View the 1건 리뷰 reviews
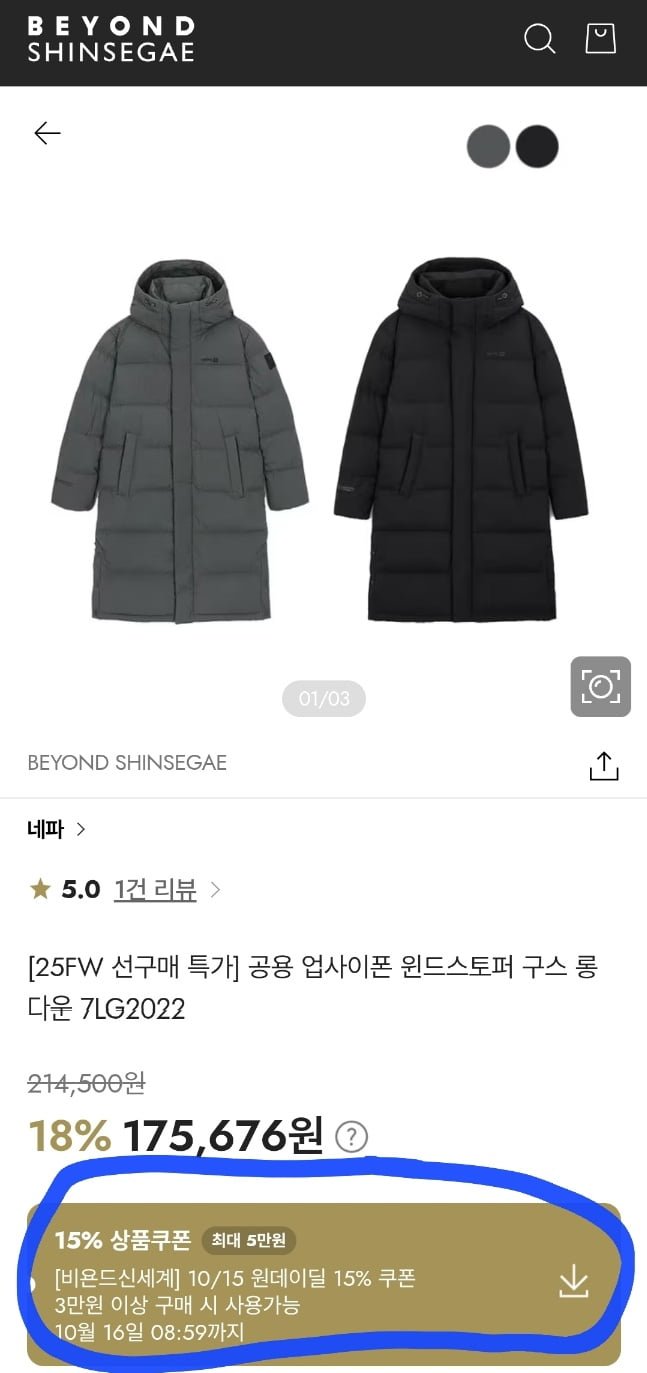647x1373 pixels. point(155,889)
